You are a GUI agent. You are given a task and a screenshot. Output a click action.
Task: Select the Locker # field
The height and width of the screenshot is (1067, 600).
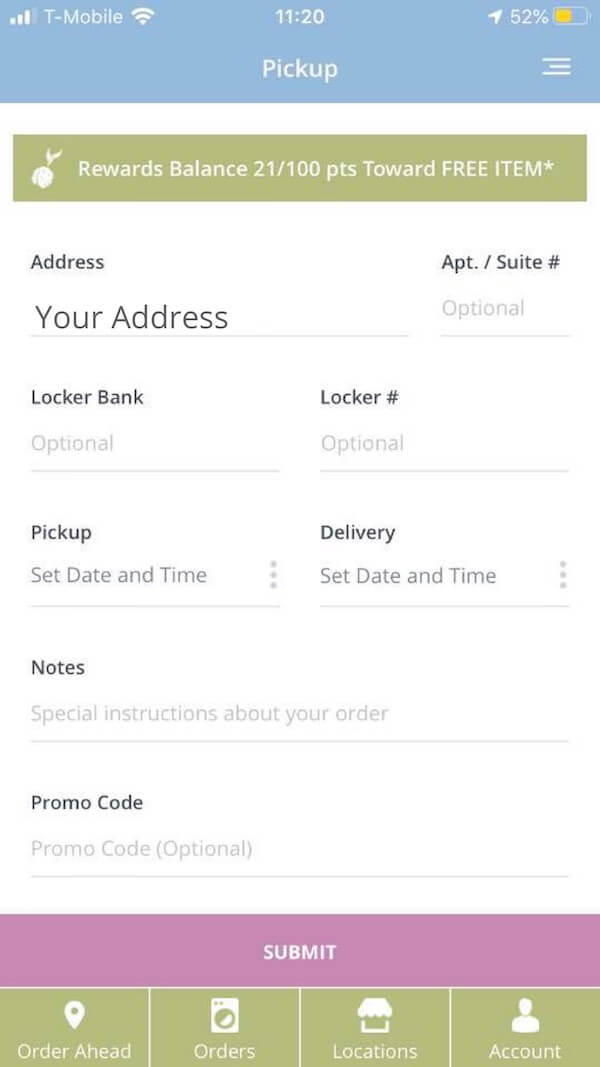(x=443, y=444)
